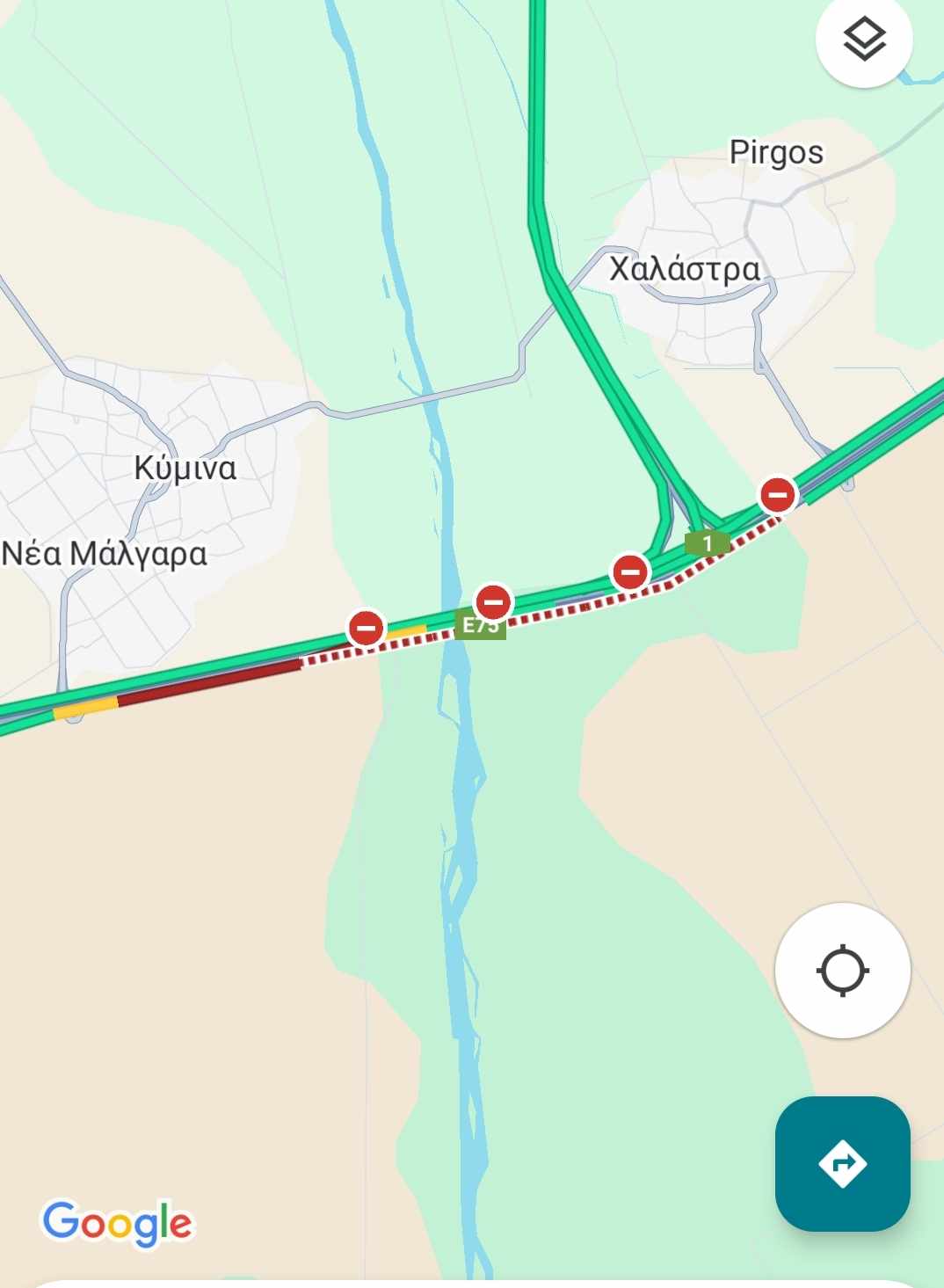Center map on my current location

coord(842,971)
